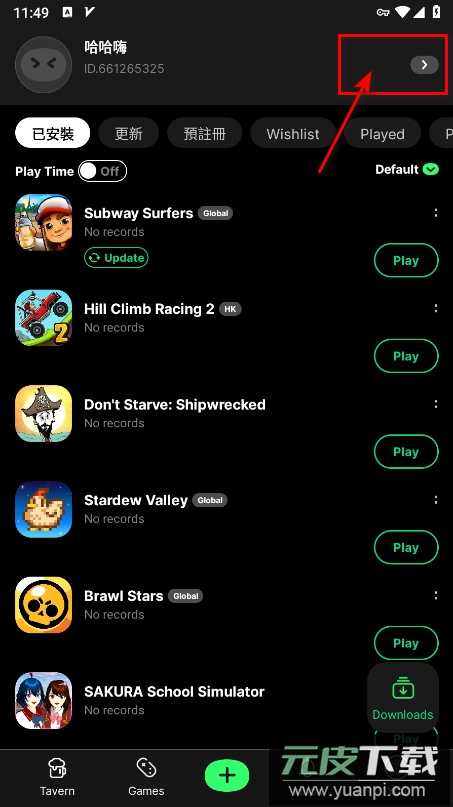This screenshot has width=453, height=807.
Task: Open overflow menu for Hill Climb Racing 2
Action: point(436,308)
